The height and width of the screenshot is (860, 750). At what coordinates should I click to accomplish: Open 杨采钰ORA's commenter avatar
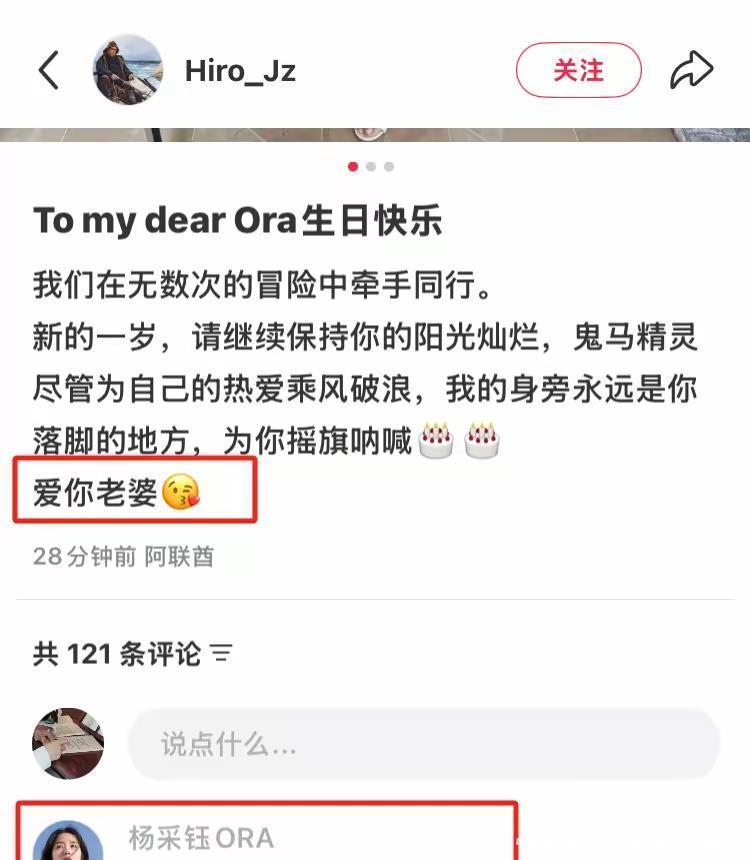click(x=68, y=843)
